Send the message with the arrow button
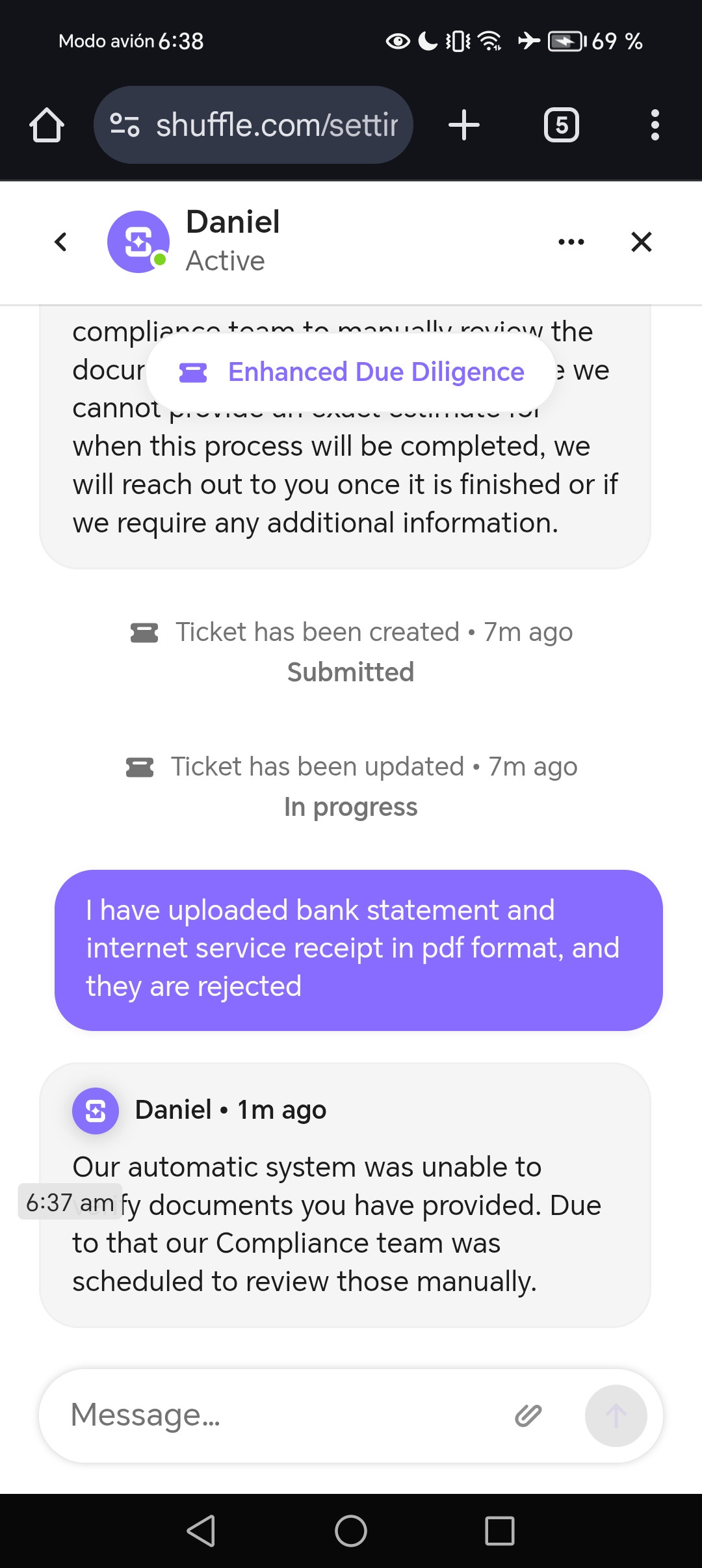The image size is (702, 1568). 616,1415
